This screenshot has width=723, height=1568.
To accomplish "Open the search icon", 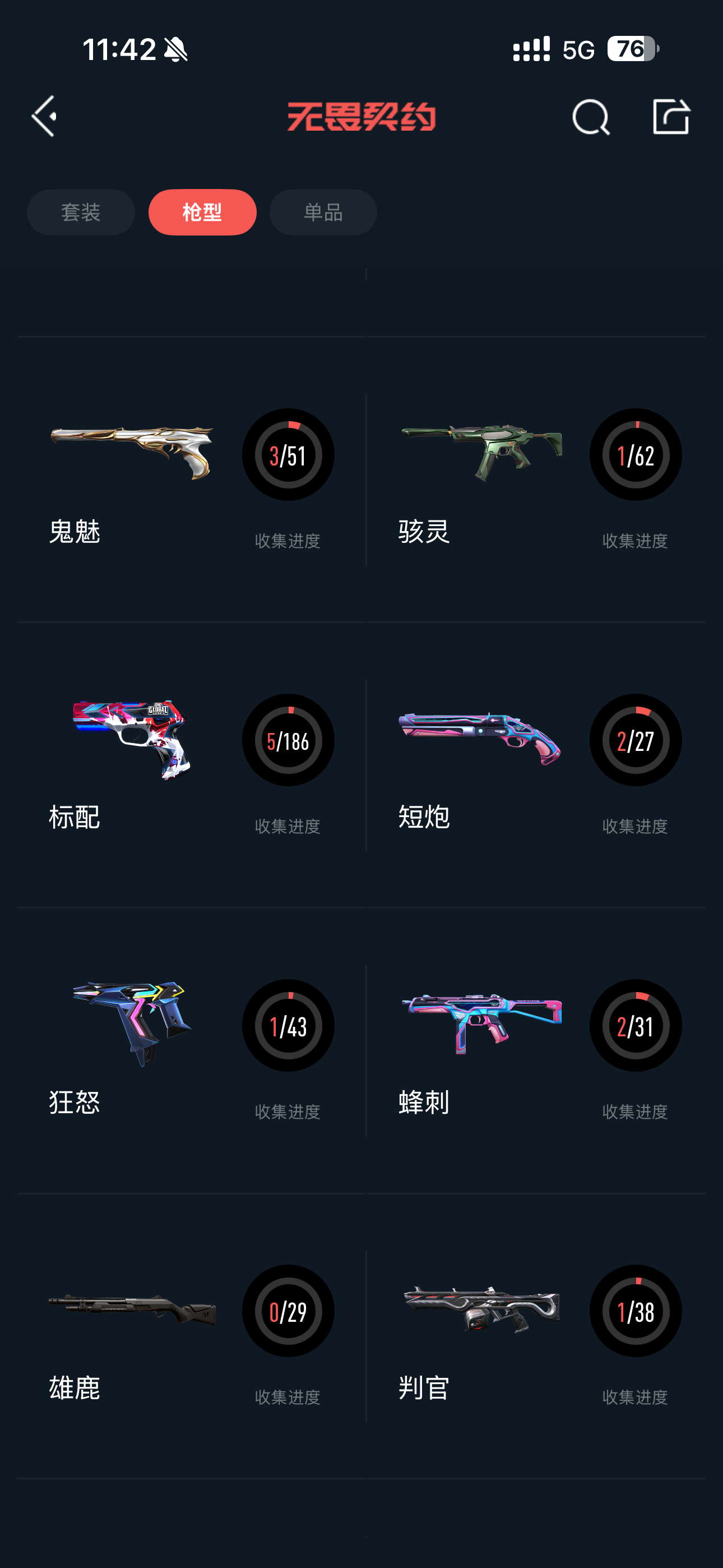I will (590, 117).
